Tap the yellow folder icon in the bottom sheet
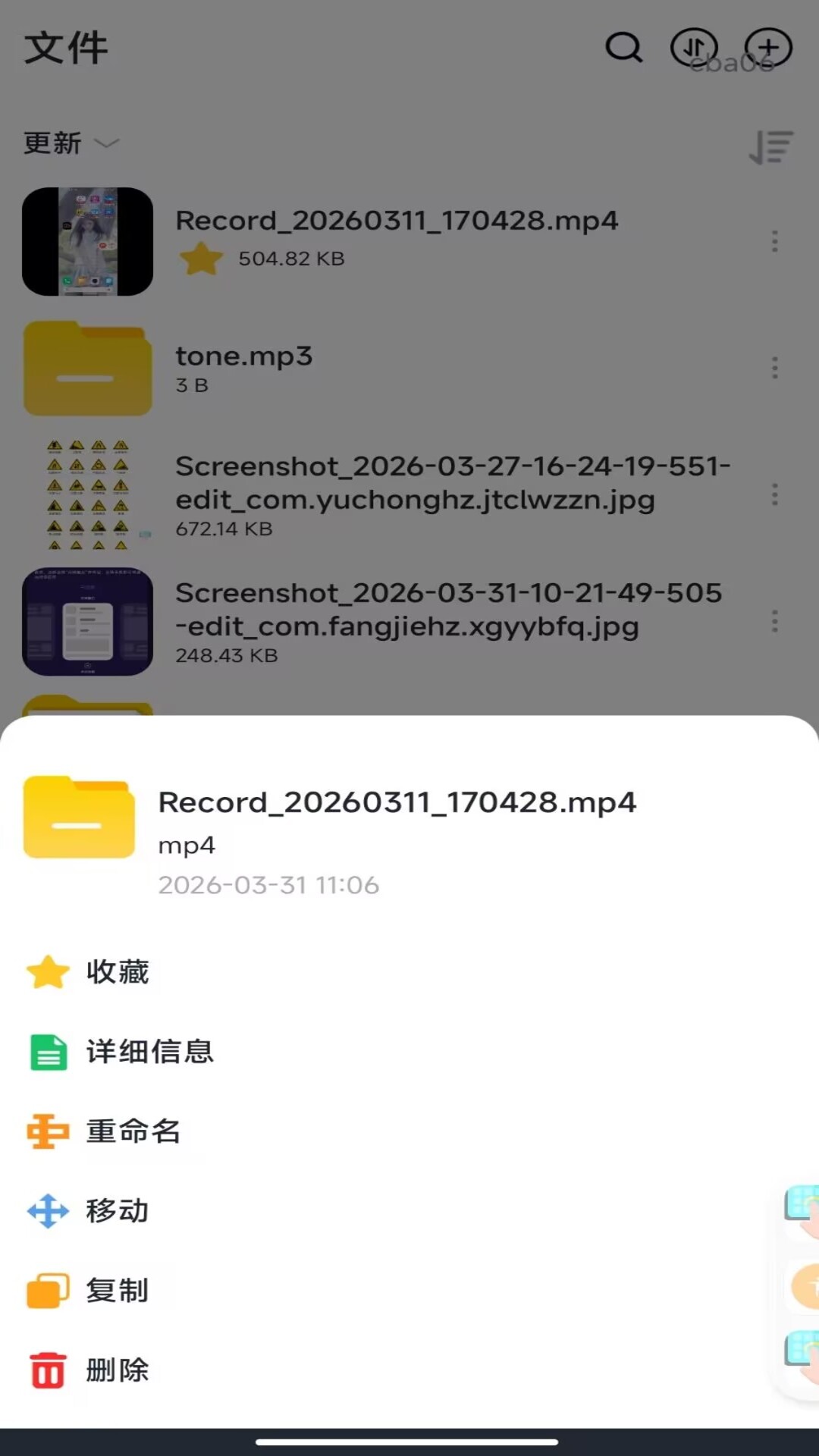Screen dimensions: 819x1456 coord(78,818)
